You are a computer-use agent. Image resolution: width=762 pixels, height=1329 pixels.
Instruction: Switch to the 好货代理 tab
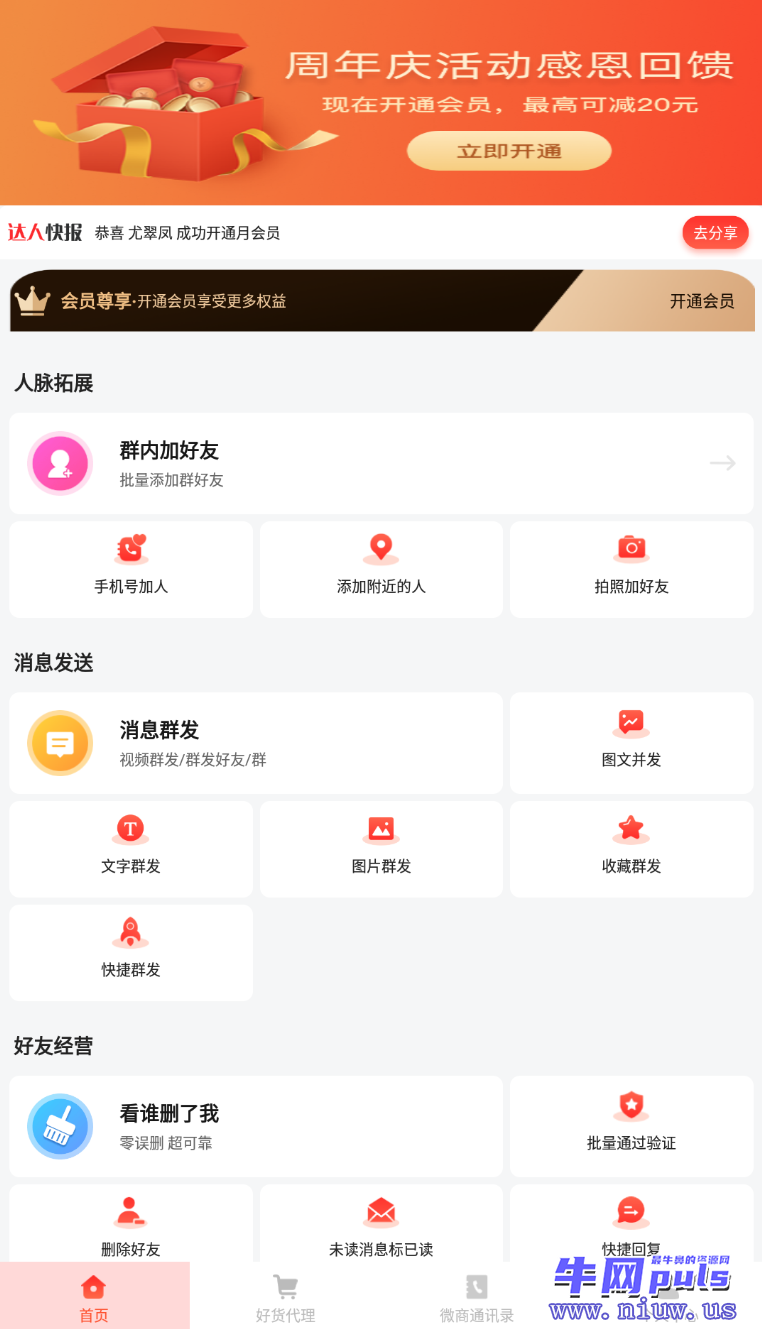(286, 1298)
